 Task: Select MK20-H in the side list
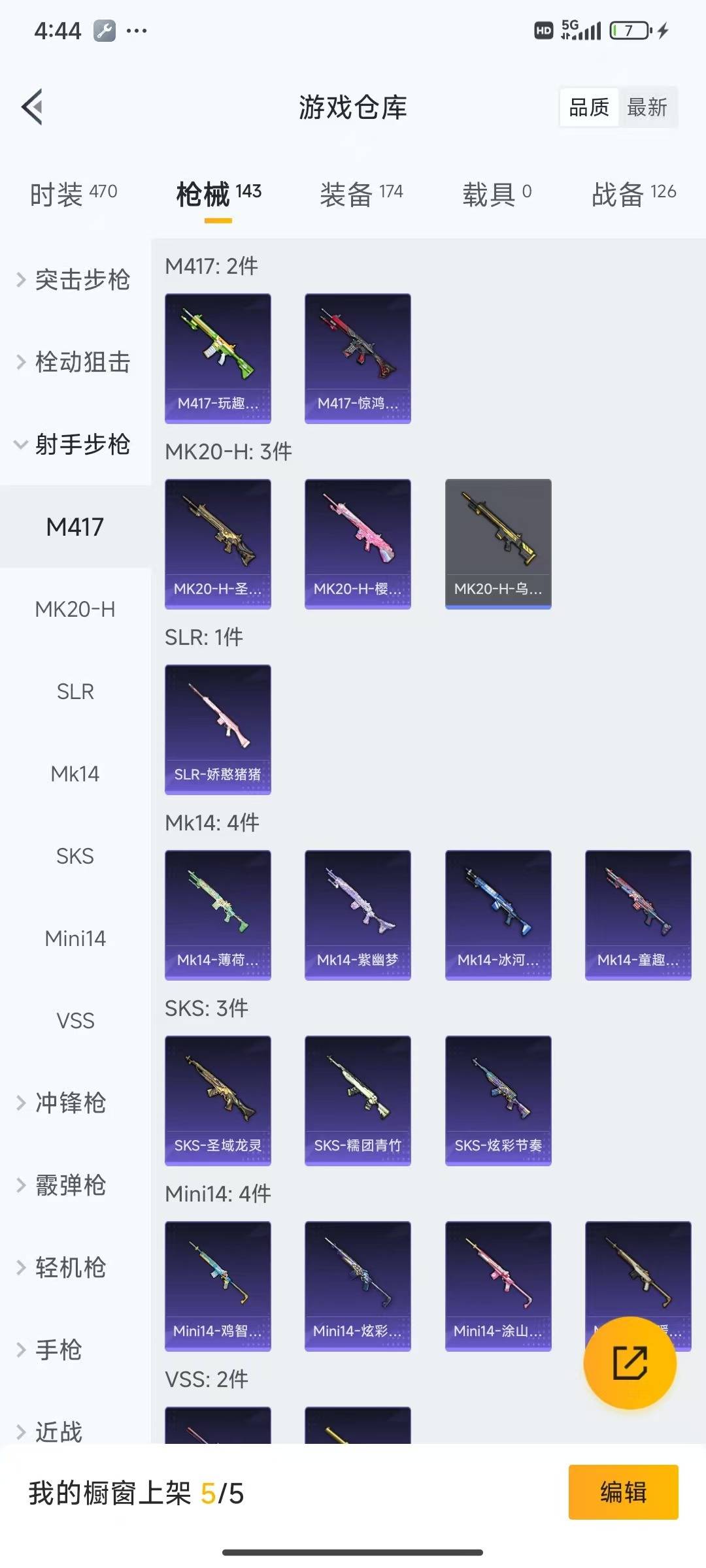[x=75, y=609]
